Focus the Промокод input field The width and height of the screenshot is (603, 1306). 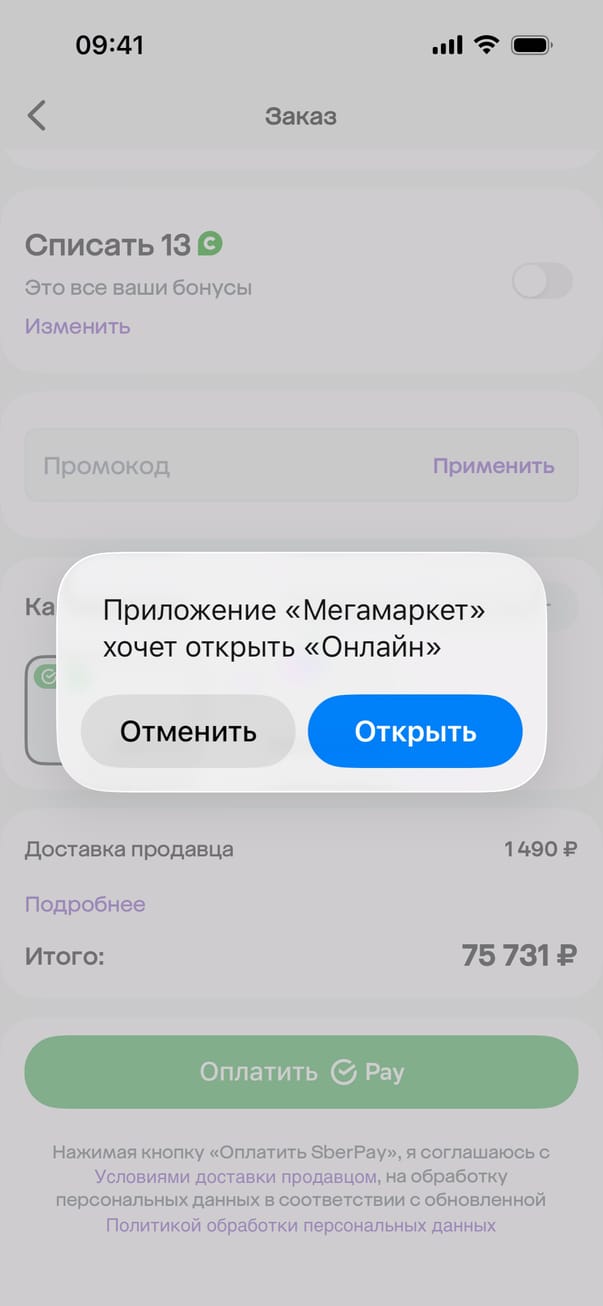click(220, 466)
